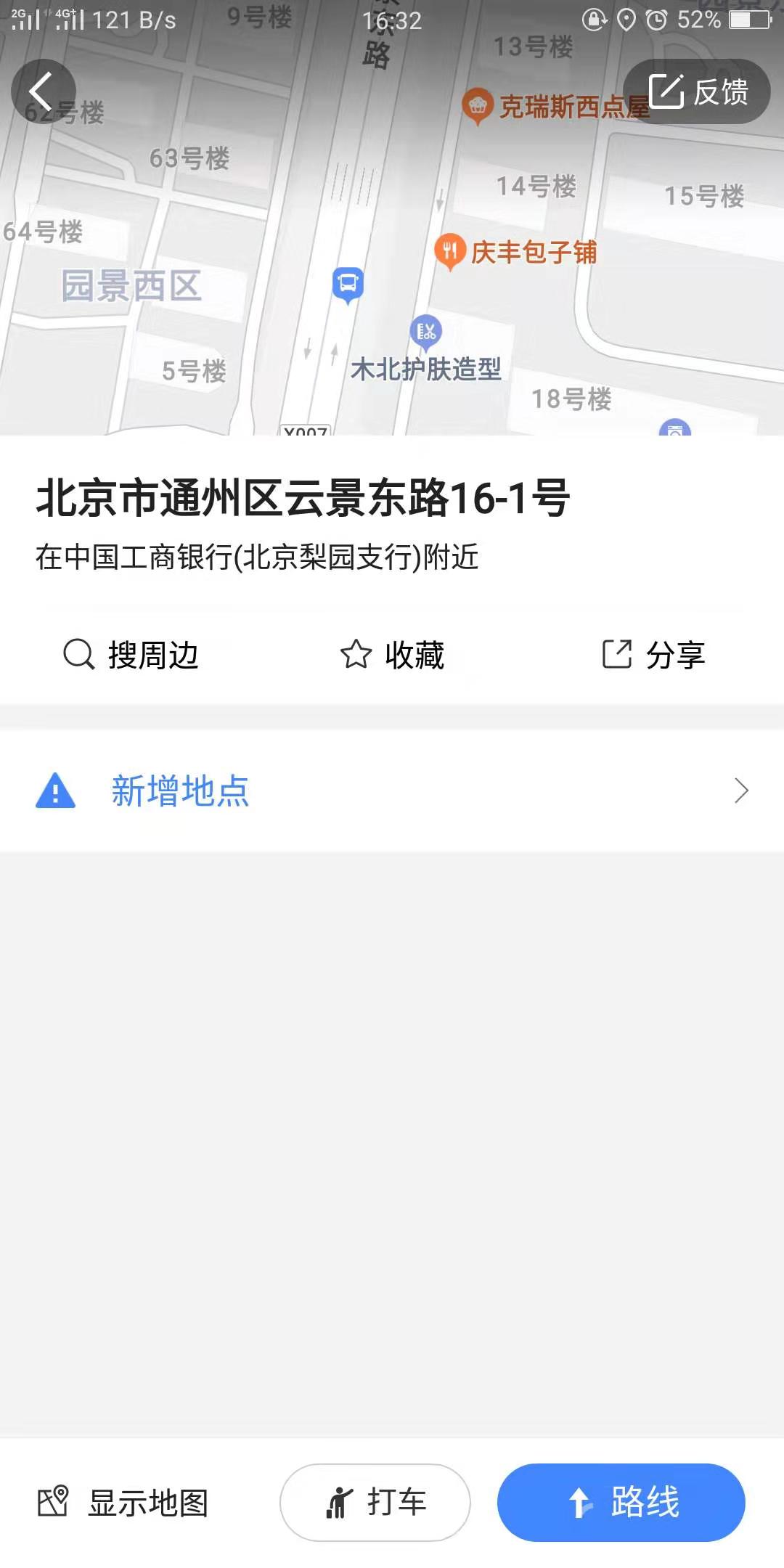Save this location with 收藏
This screenshot has width=784, height=1568.
392,655
